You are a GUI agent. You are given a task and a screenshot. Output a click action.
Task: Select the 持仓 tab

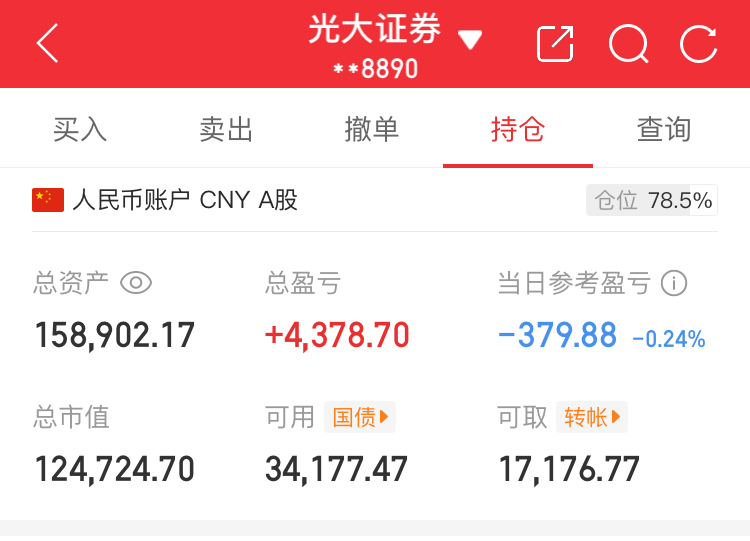[518, 130]
